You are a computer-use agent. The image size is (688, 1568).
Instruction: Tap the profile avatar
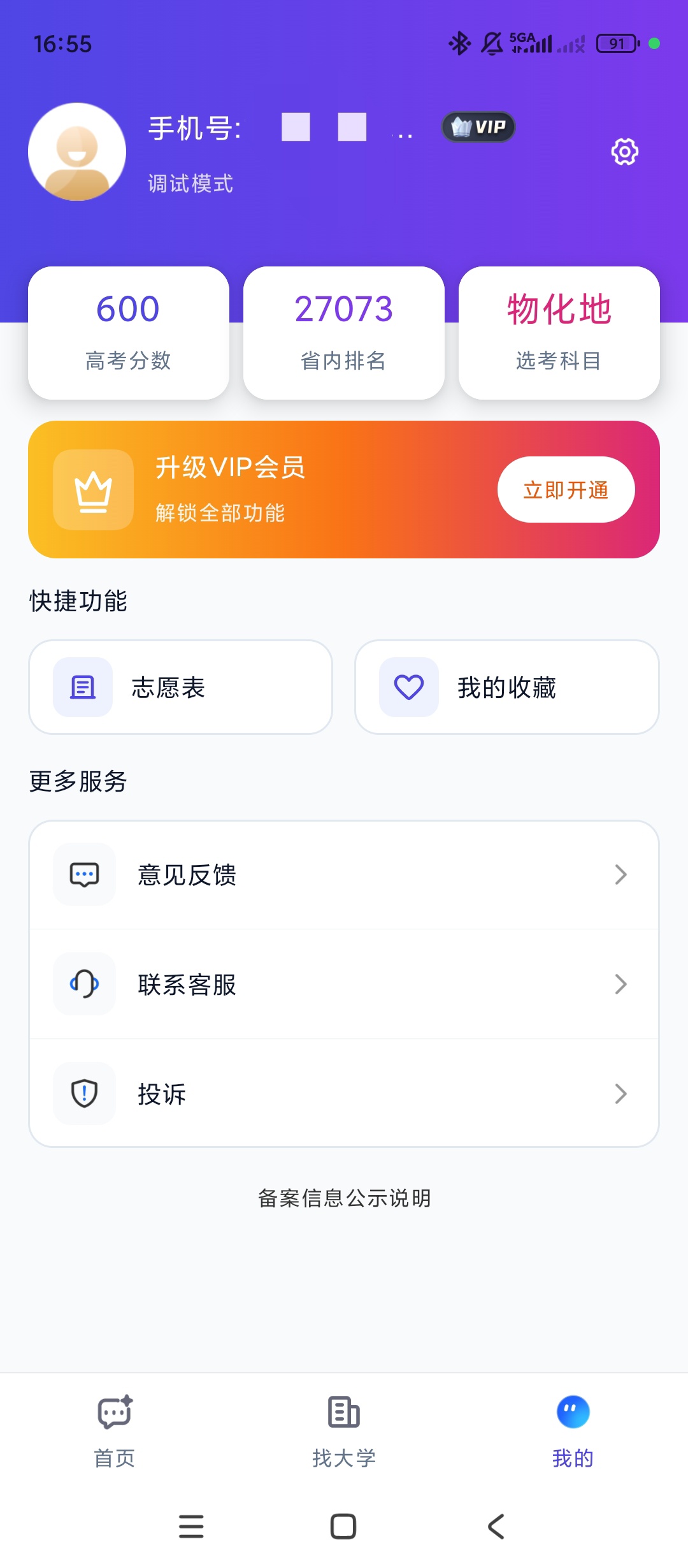coord(77,152)
